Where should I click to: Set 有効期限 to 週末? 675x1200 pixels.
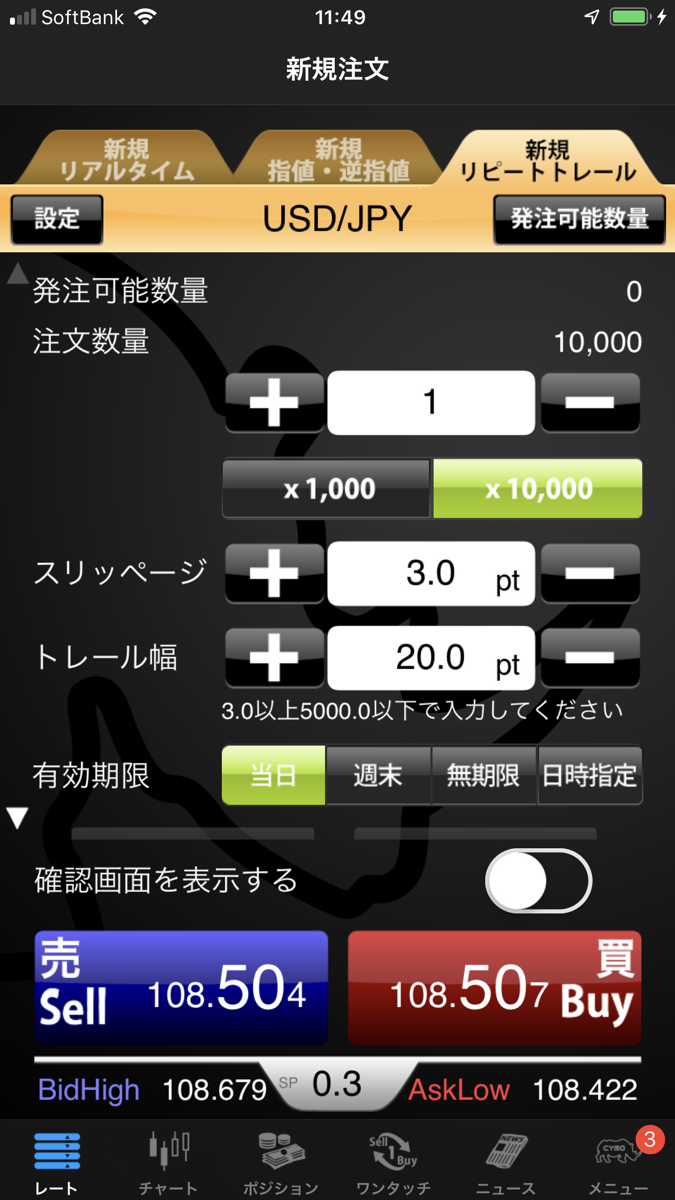coord(378,775)
